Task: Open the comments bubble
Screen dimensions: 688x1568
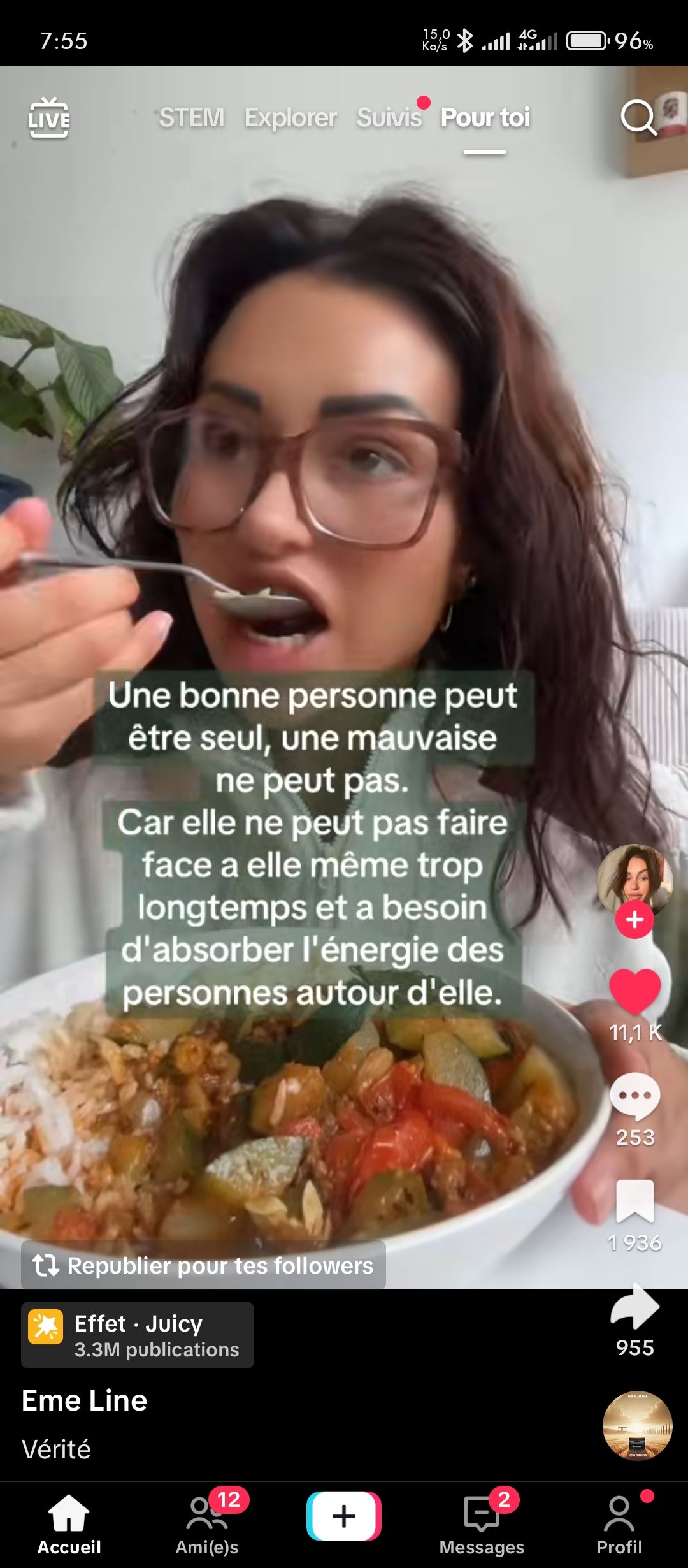Action: (634, 1096)
